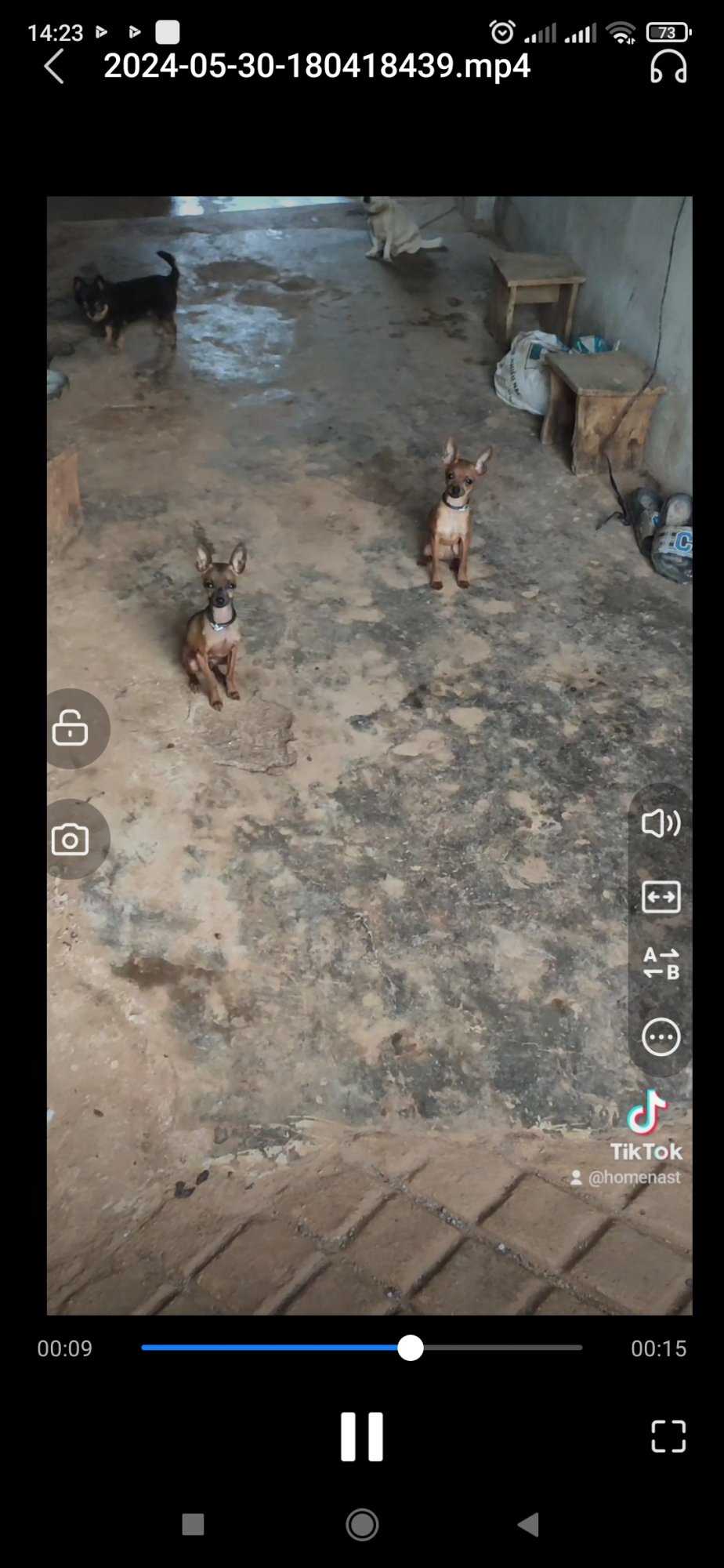
Task: Enter fullscreen mode
Action: click(x=668, y=1436)
